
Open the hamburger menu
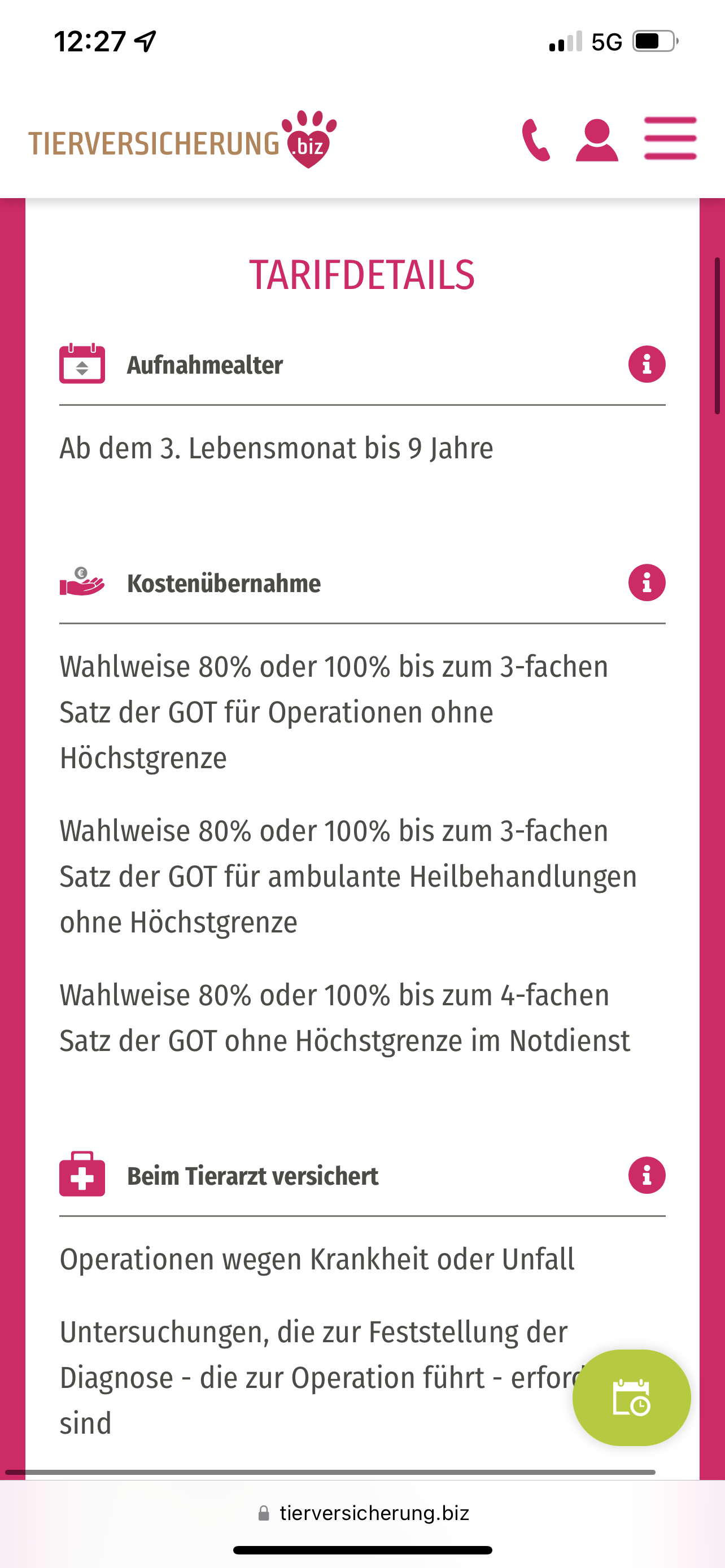[x=670, y=139]
